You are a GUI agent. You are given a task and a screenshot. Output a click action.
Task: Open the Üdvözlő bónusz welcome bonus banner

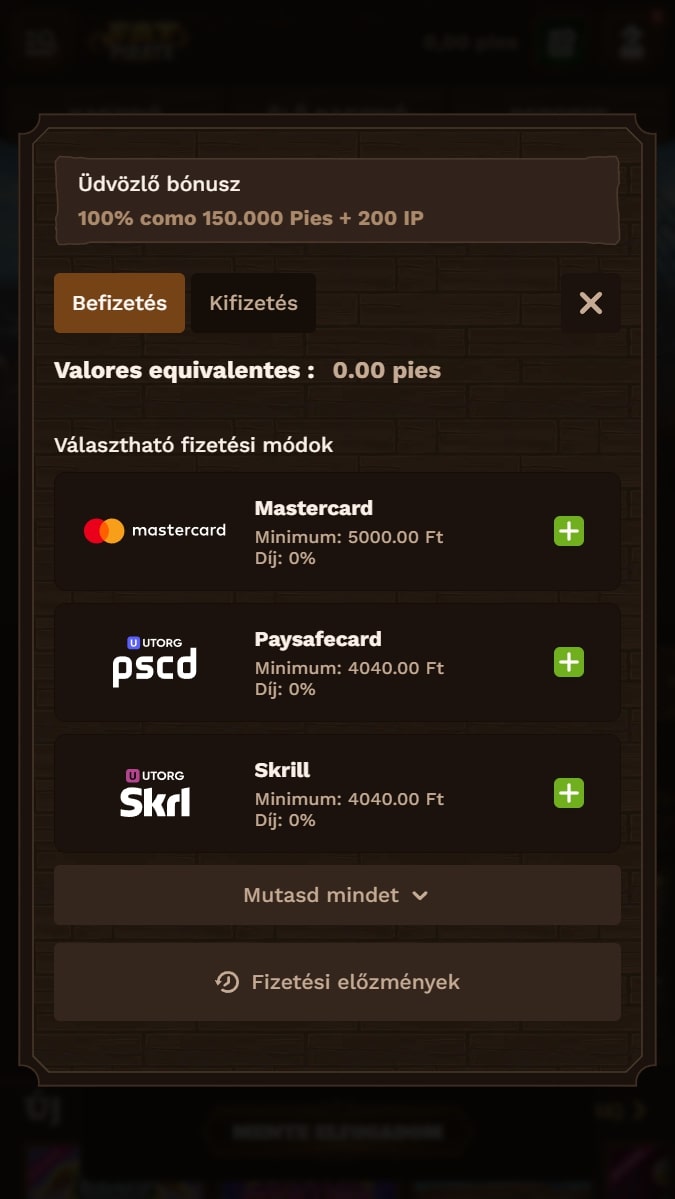[x=337, y=201]
